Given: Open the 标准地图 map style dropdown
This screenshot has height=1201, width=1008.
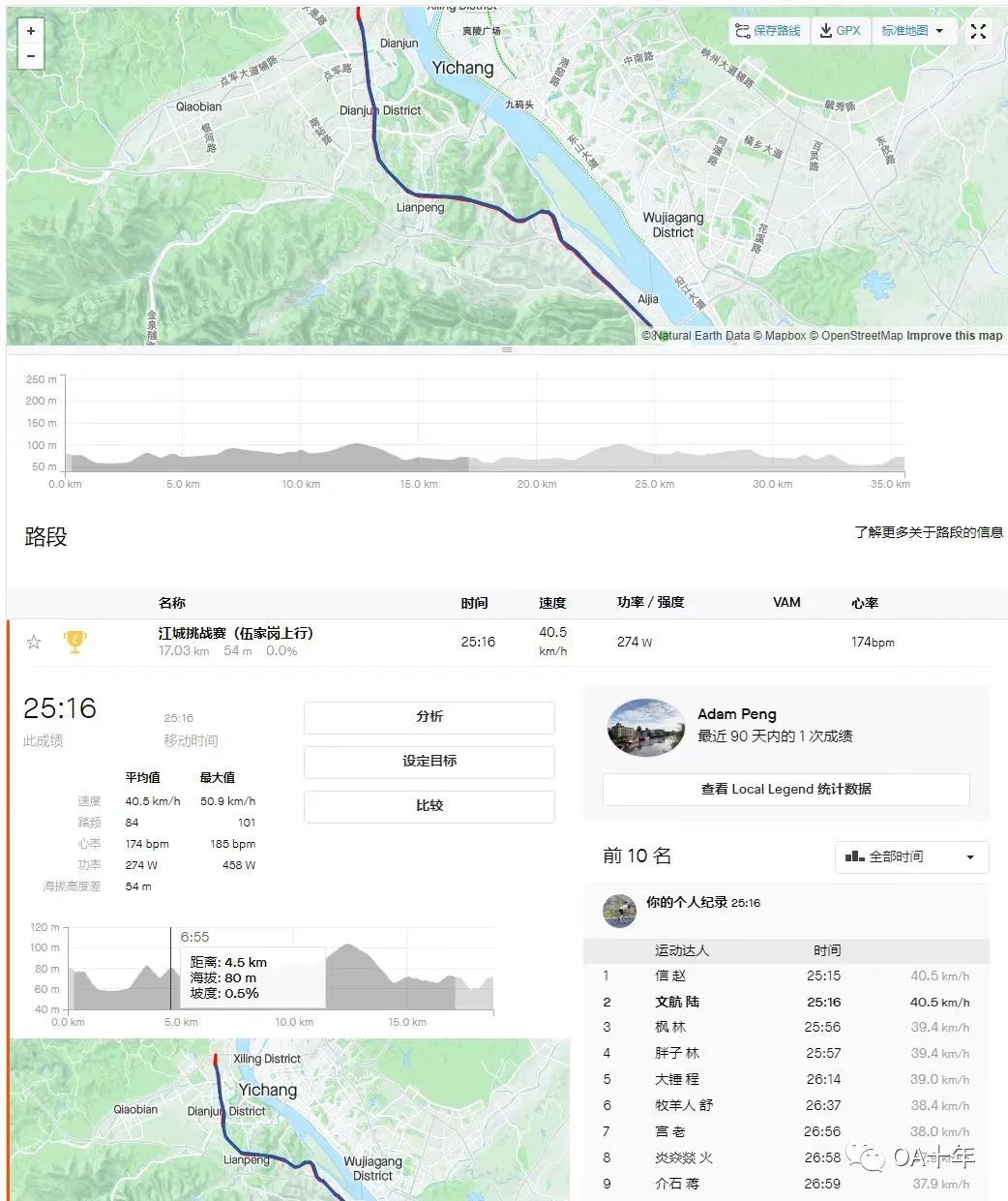Looking at the screenshot, I should [912, 31].
